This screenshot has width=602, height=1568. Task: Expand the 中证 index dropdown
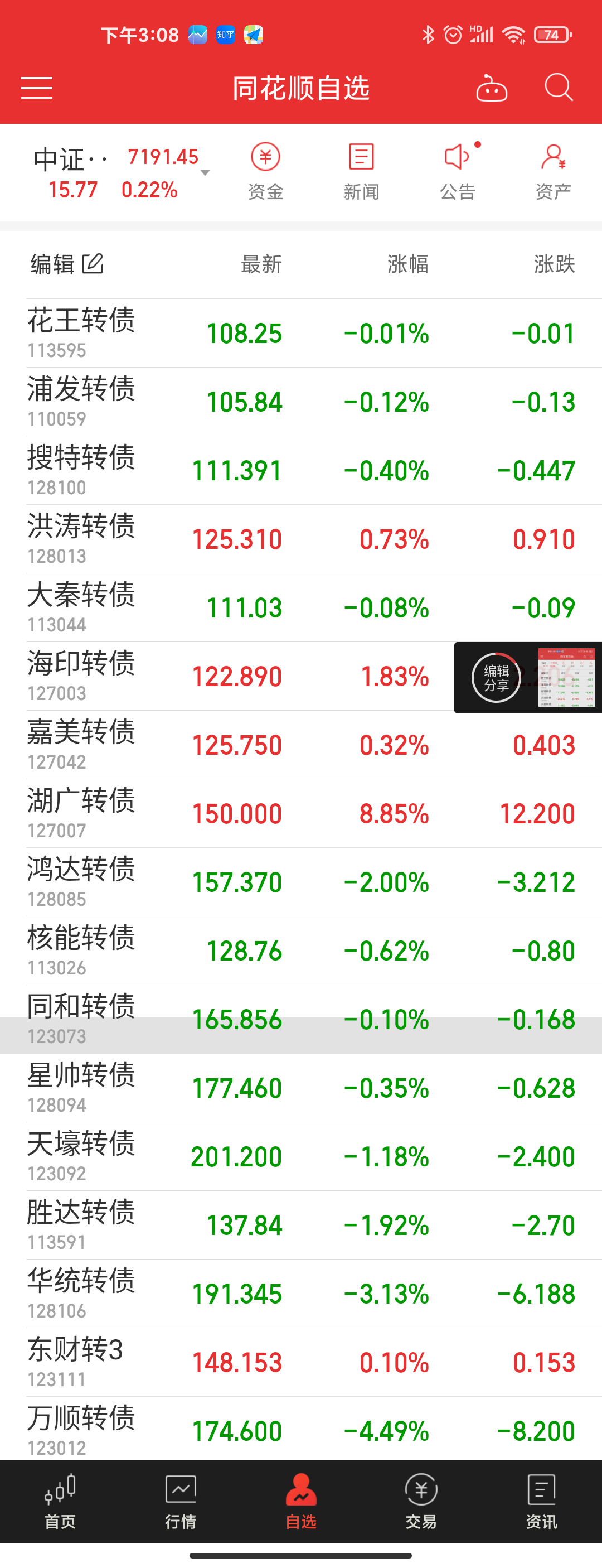pos(206,172)
